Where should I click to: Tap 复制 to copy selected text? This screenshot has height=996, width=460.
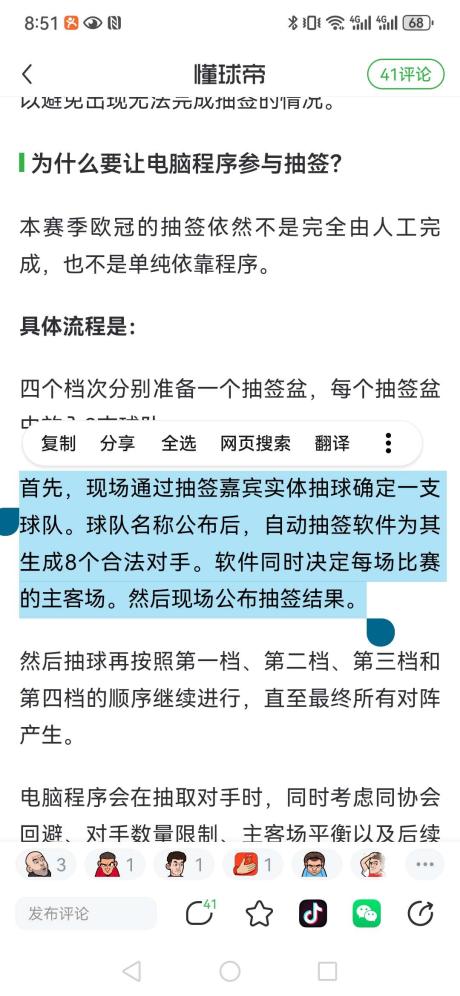(58, 443)
